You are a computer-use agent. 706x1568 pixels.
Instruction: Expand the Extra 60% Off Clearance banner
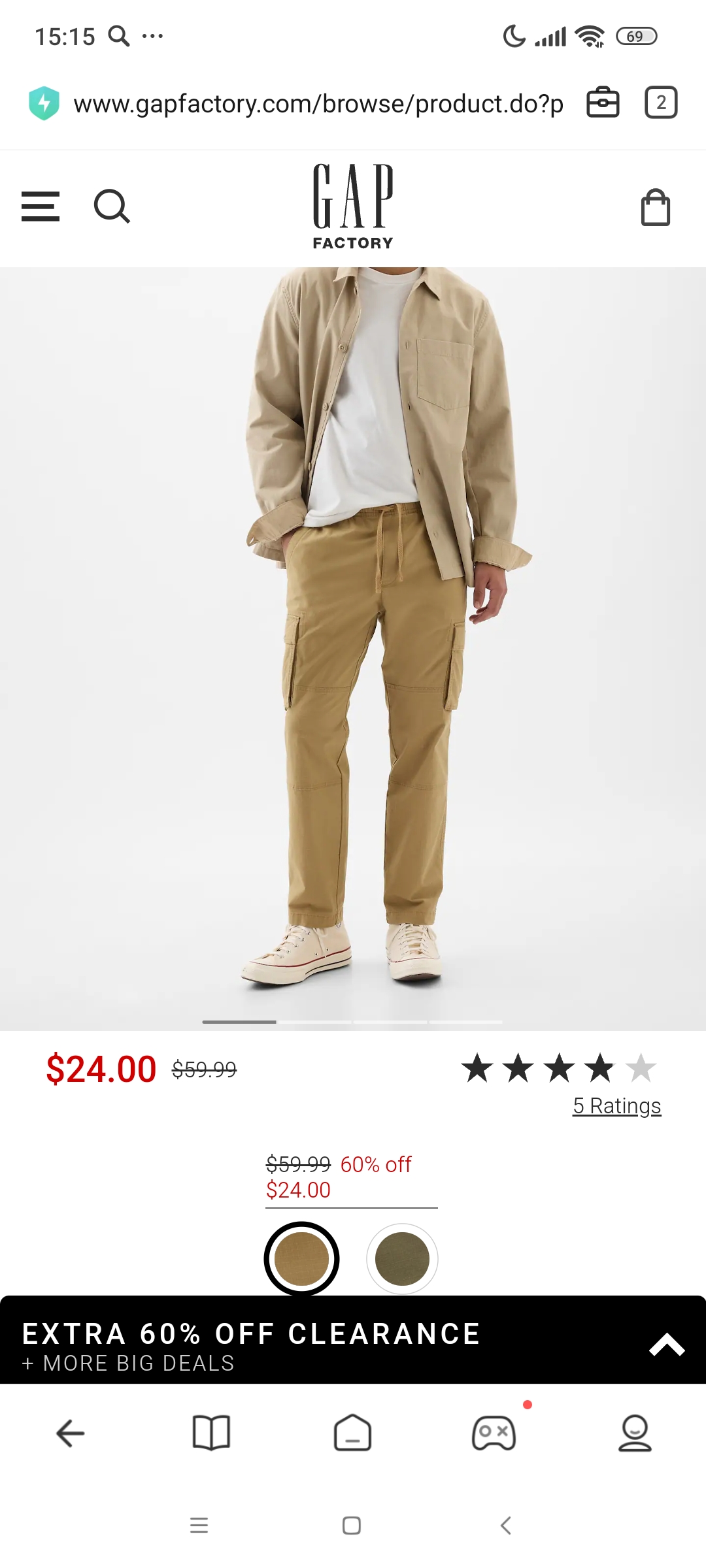pos(666,1345)
